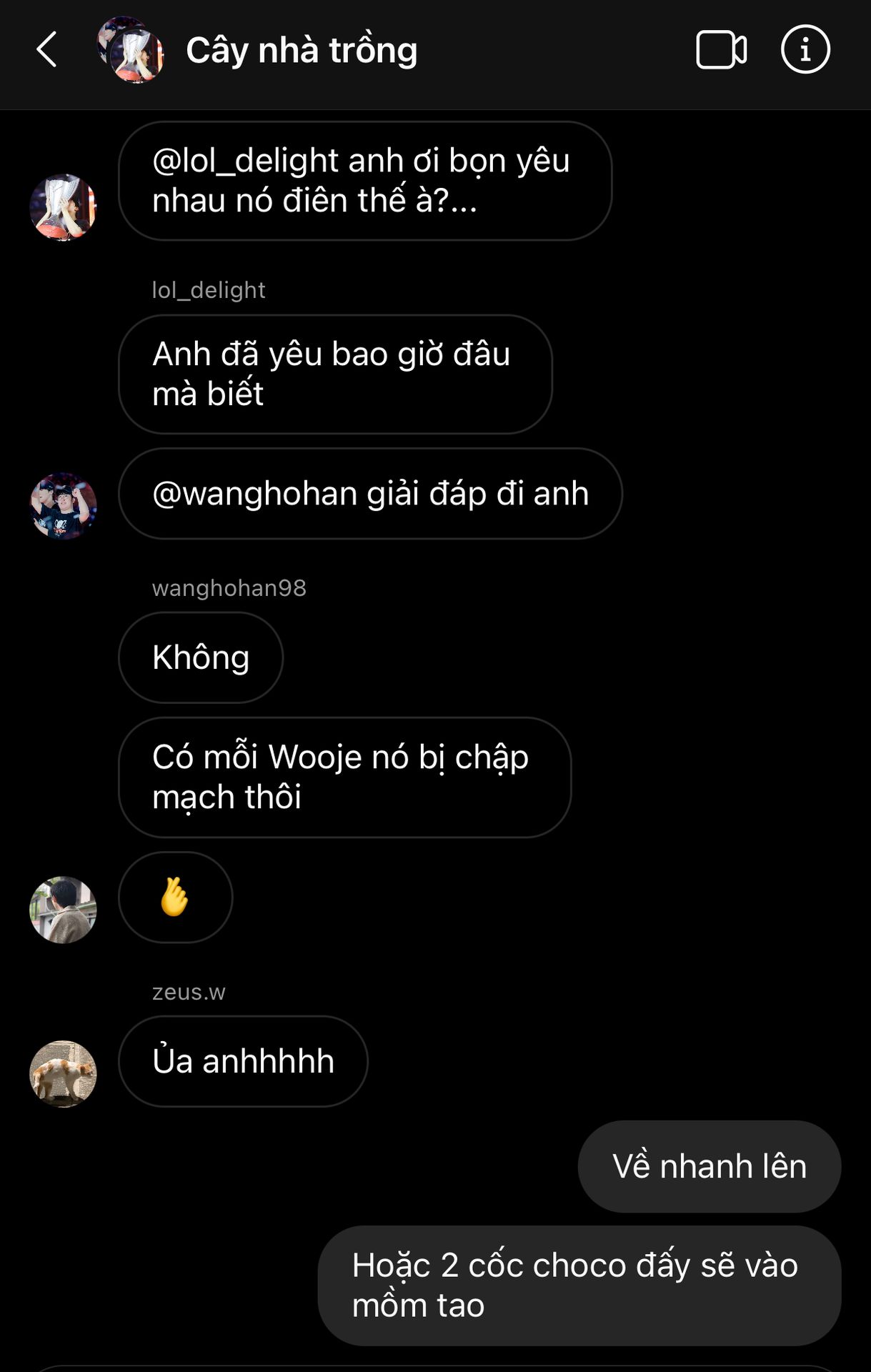This screenshot has height=1372, width=871.
Task: Open the avatar beside the '@lol_delight' message
Action: (x=63, y=207)
